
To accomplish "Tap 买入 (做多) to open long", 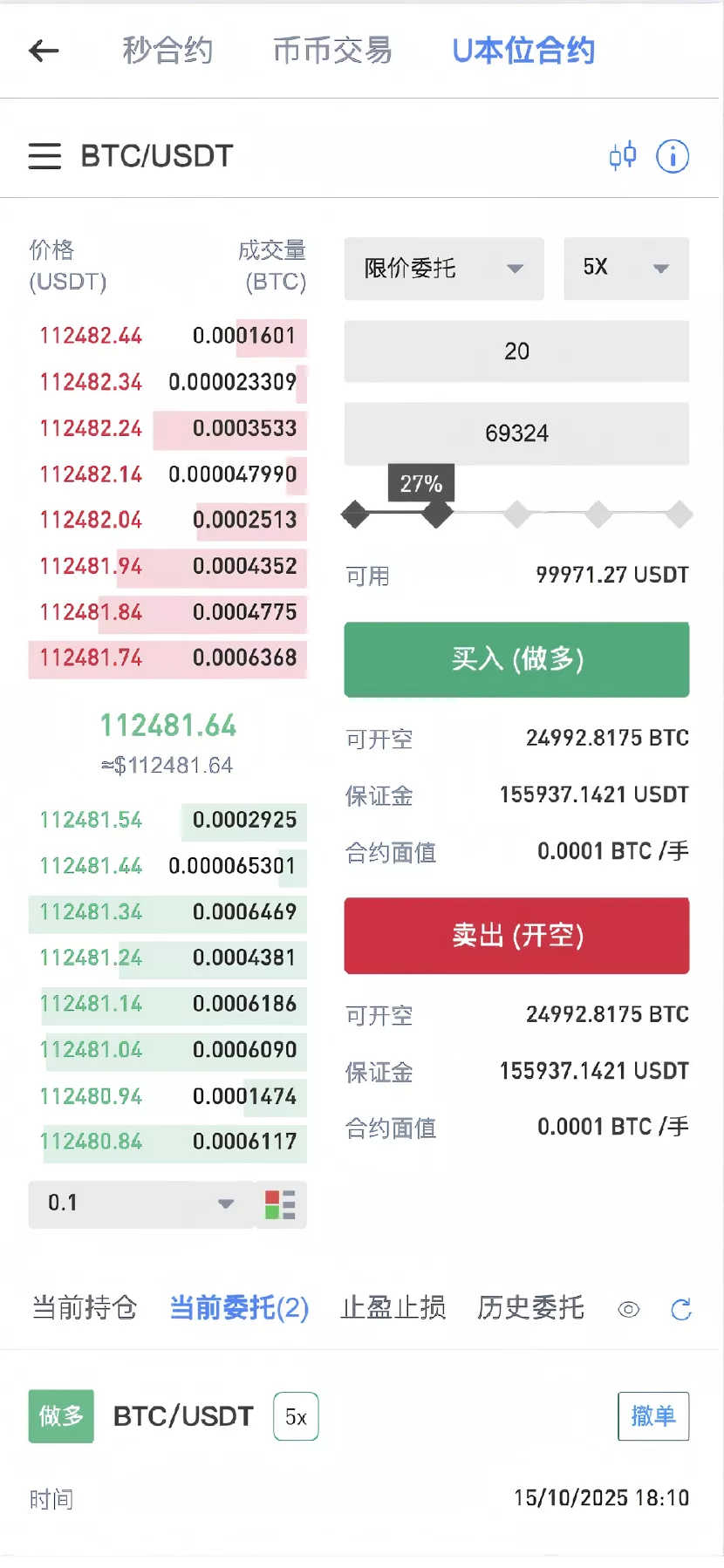I will pyautogui.click(x=516, y=659).
